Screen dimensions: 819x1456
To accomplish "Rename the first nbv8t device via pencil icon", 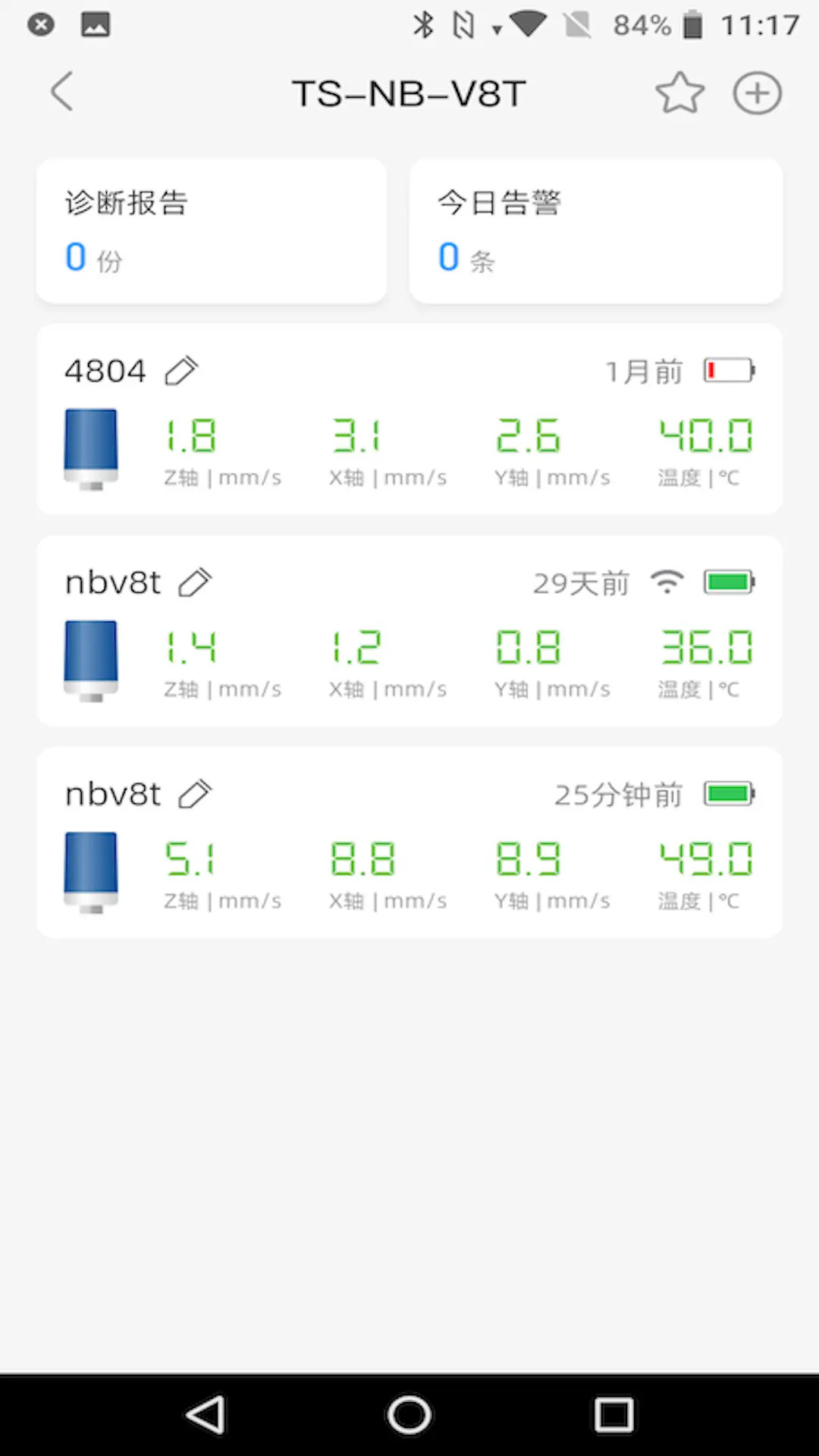I will point(194,582).
